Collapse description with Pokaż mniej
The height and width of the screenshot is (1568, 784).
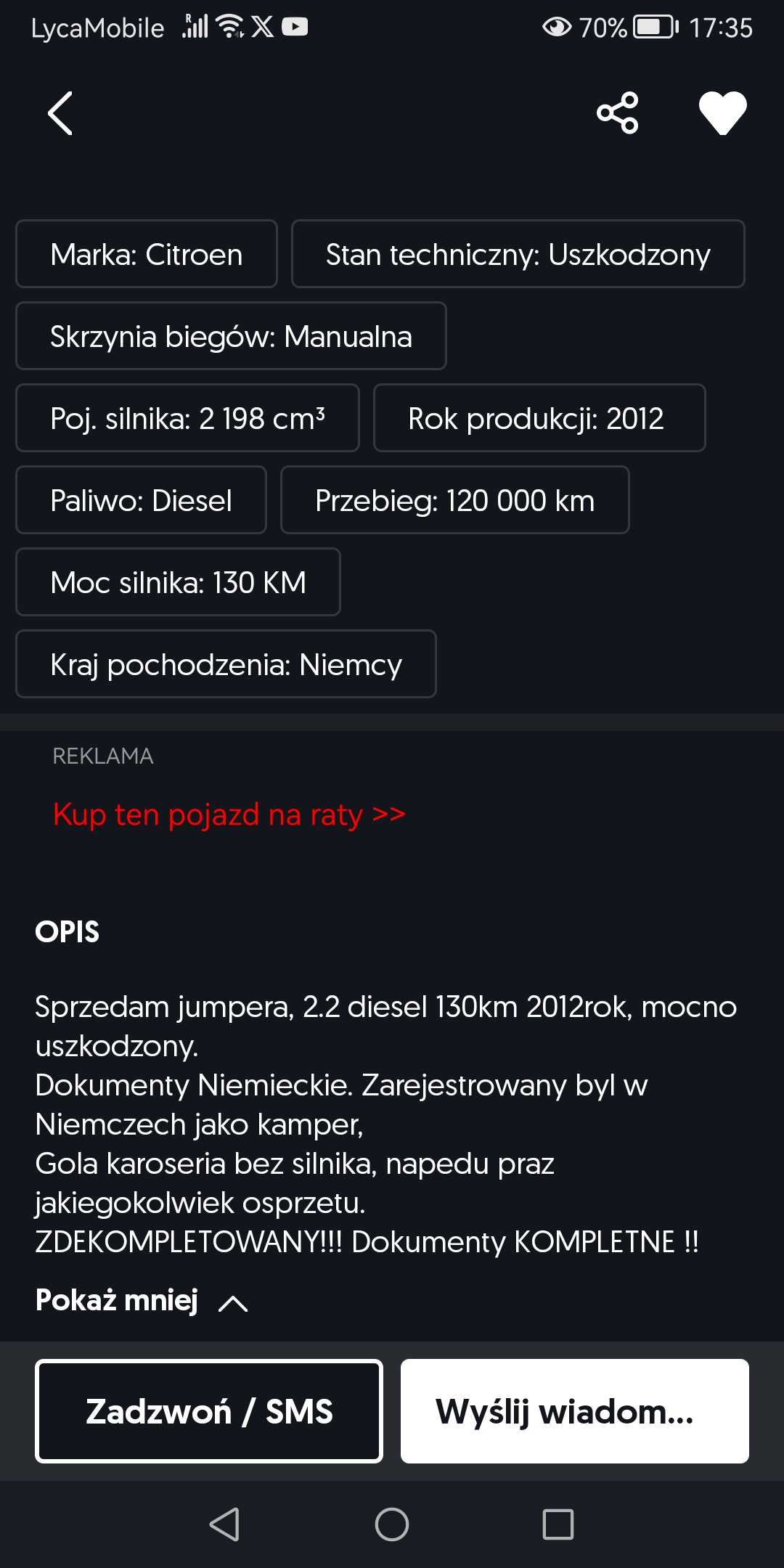pos(142,1300)
